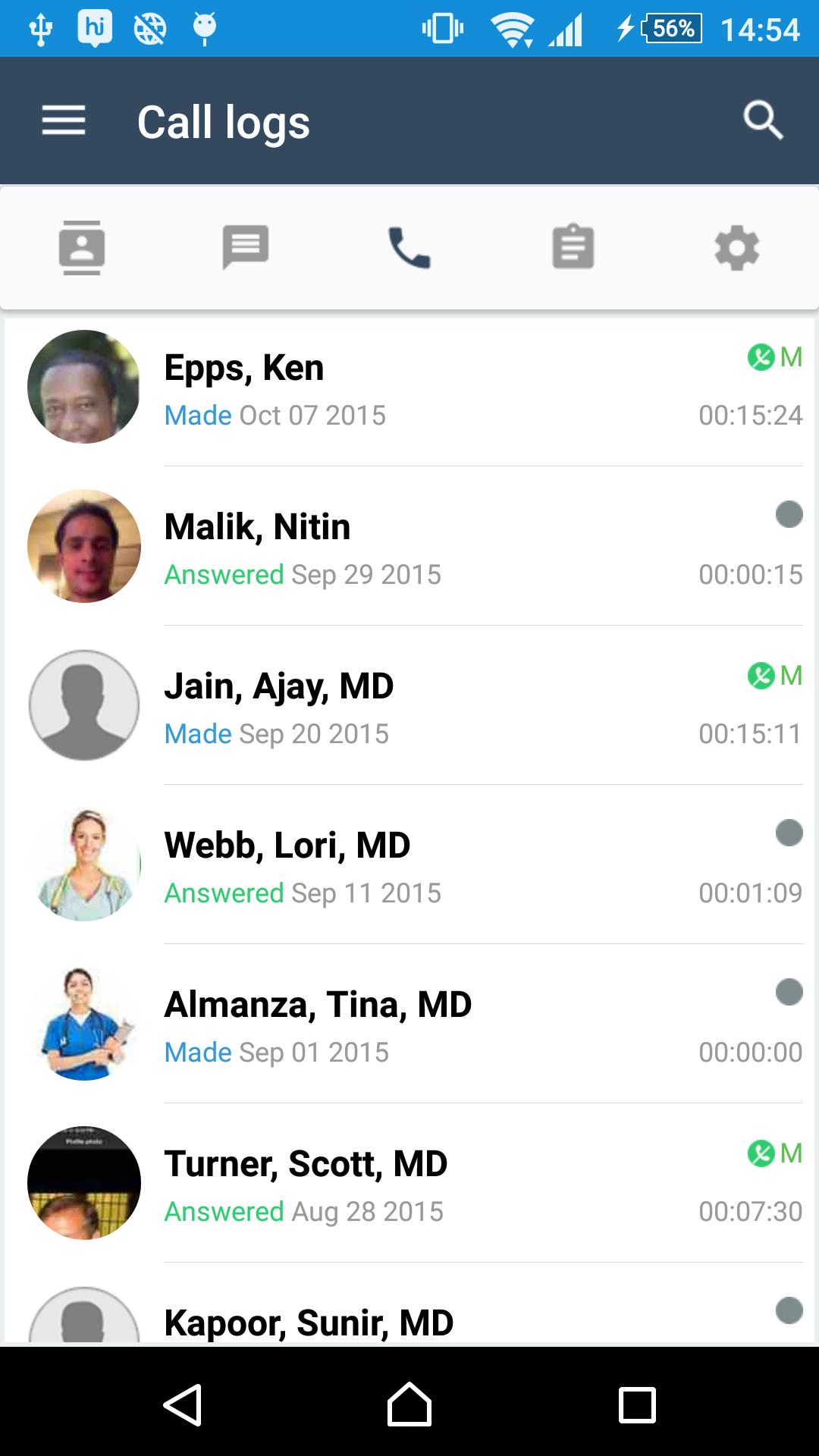Click the Answered label on Malik, Nitin entry
The image size is (819, 1456).
point(223,574)
